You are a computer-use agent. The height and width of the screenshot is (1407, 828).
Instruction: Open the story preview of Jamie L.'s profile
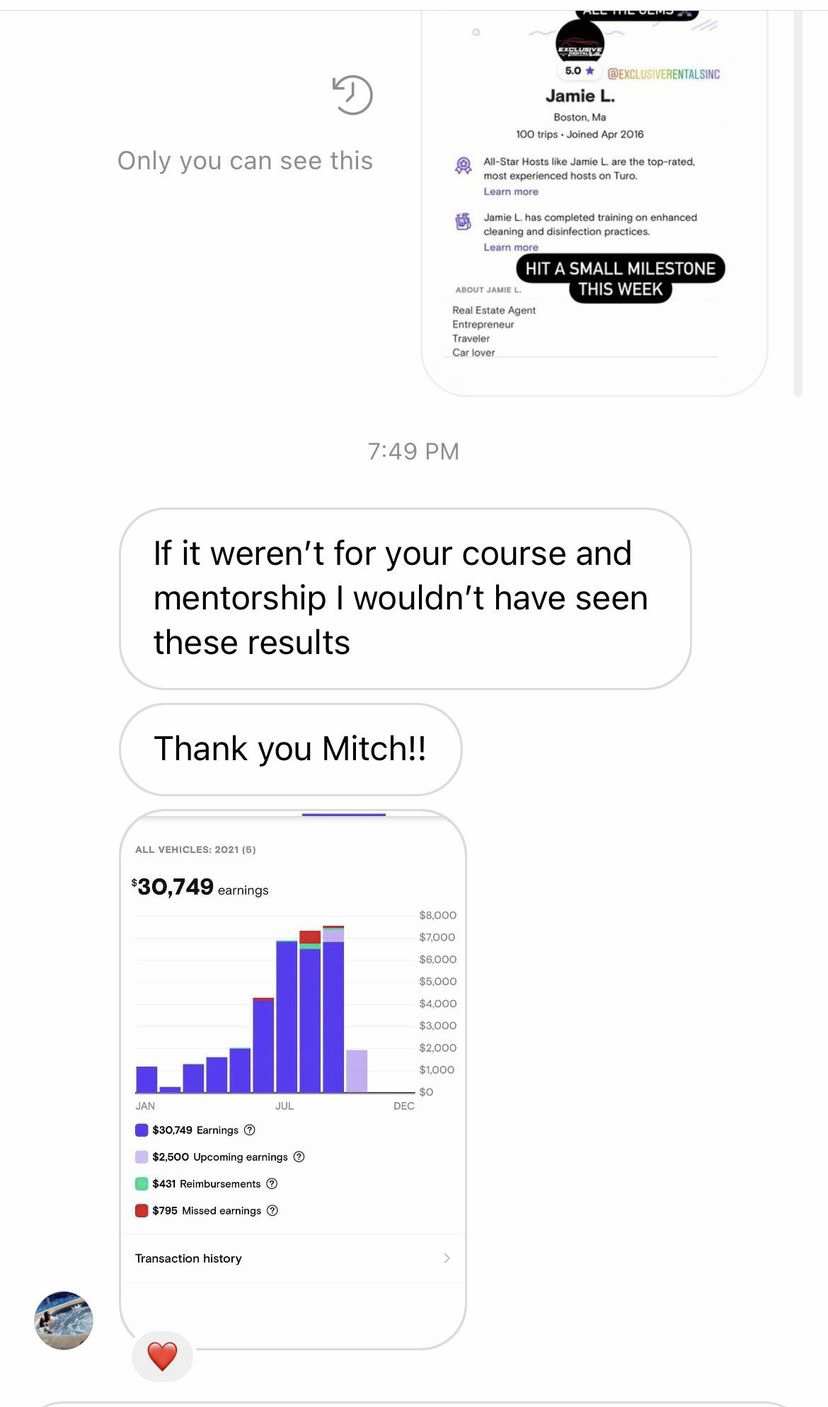coord(594,200)
